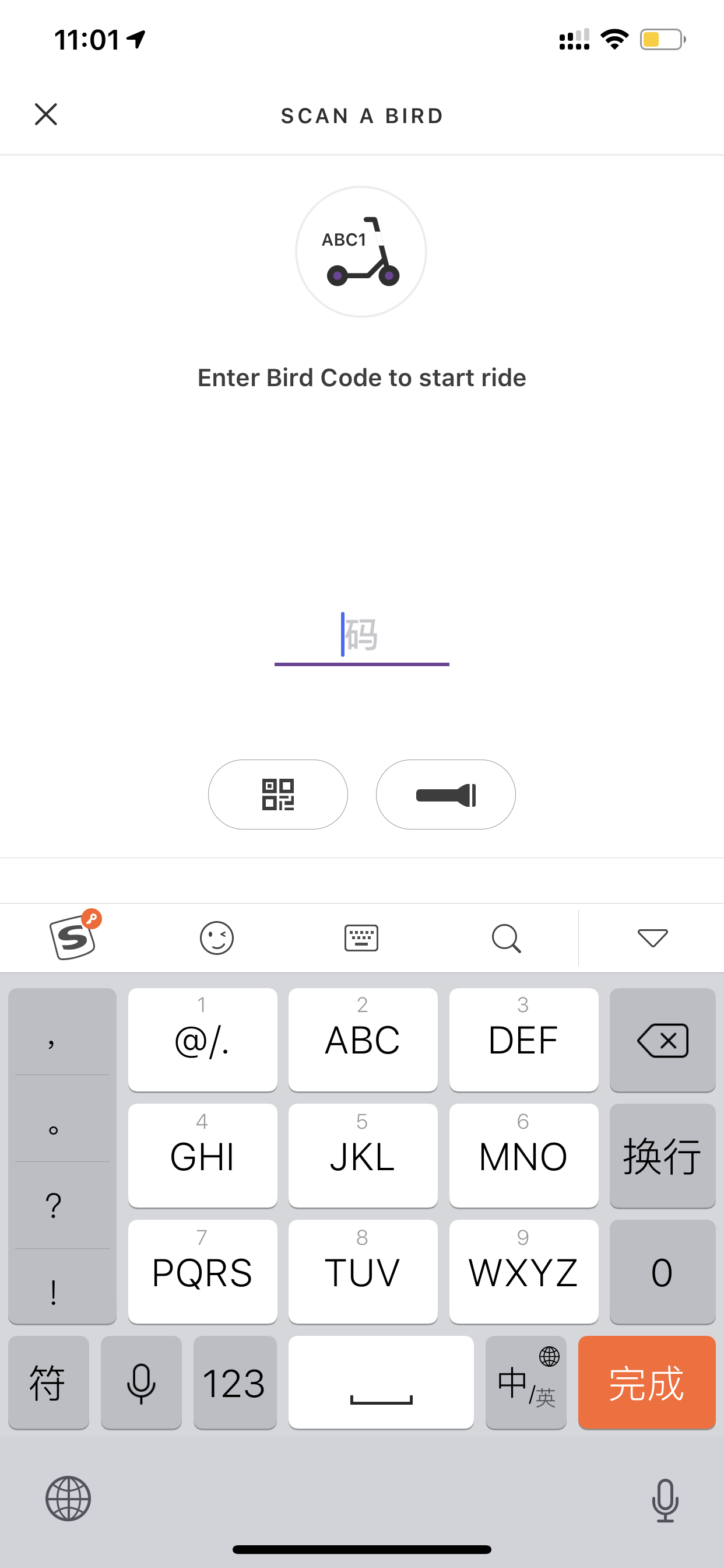Screen dimensions: 724x1568
Task: Focus the Bird code entry field
Action: coord(361,636)
